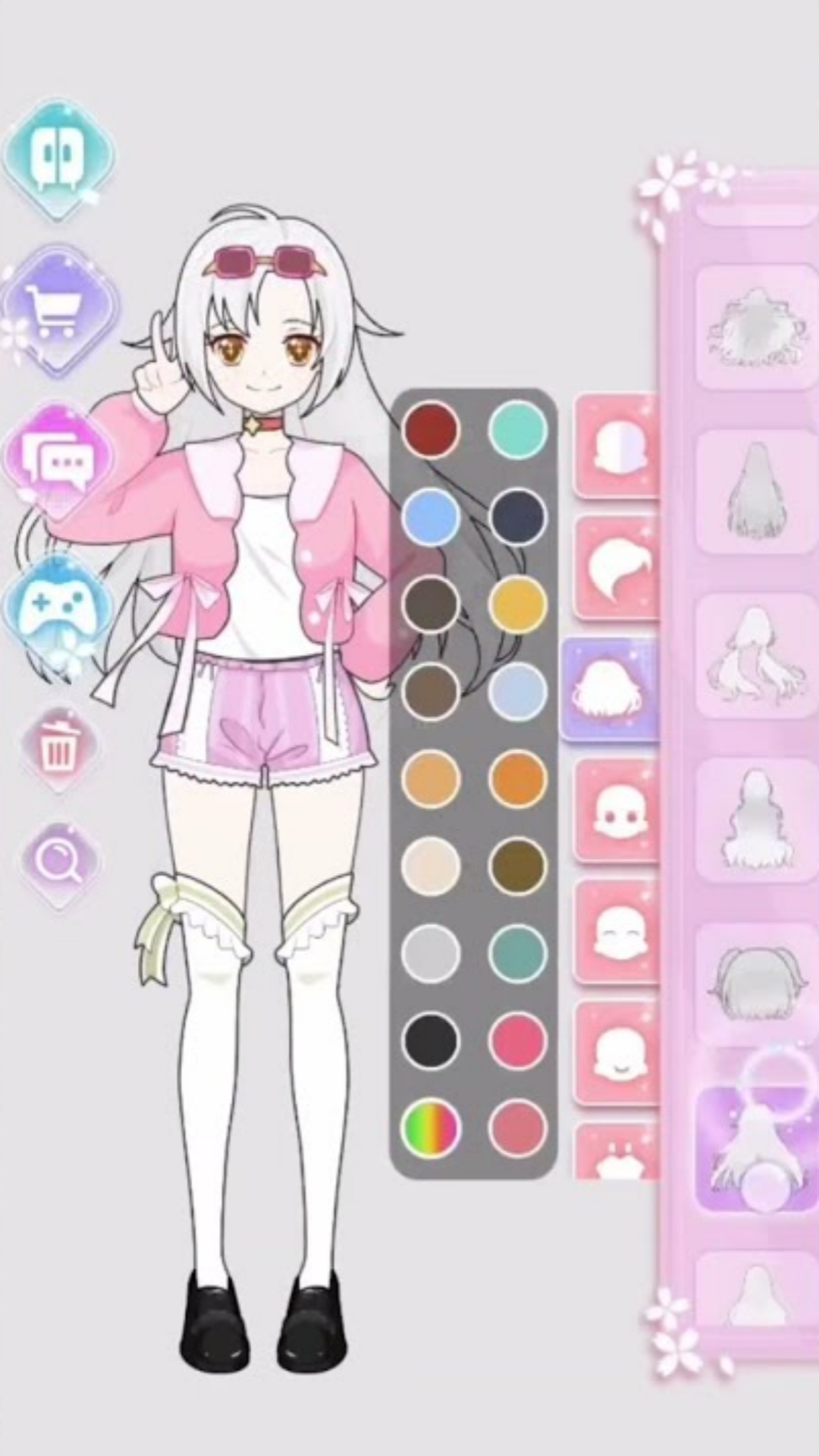Tap the trash can to clear outfit

click(59, 751)
